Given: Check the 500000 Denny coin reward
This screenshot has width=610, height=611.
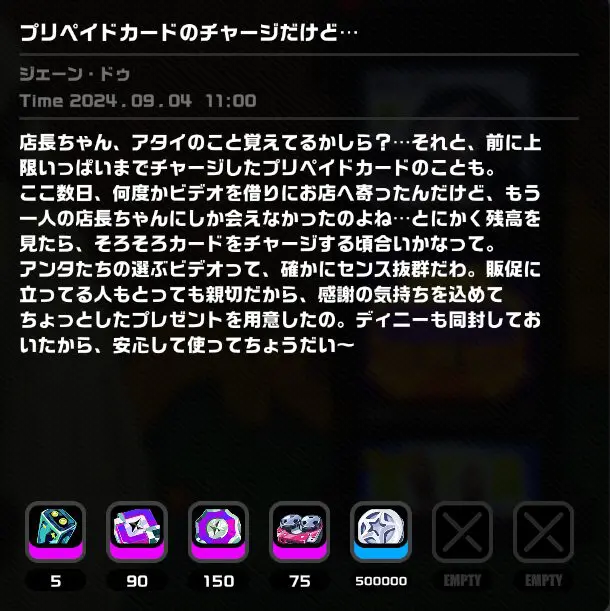Looking at the screenshot, I should click(381, 532).
